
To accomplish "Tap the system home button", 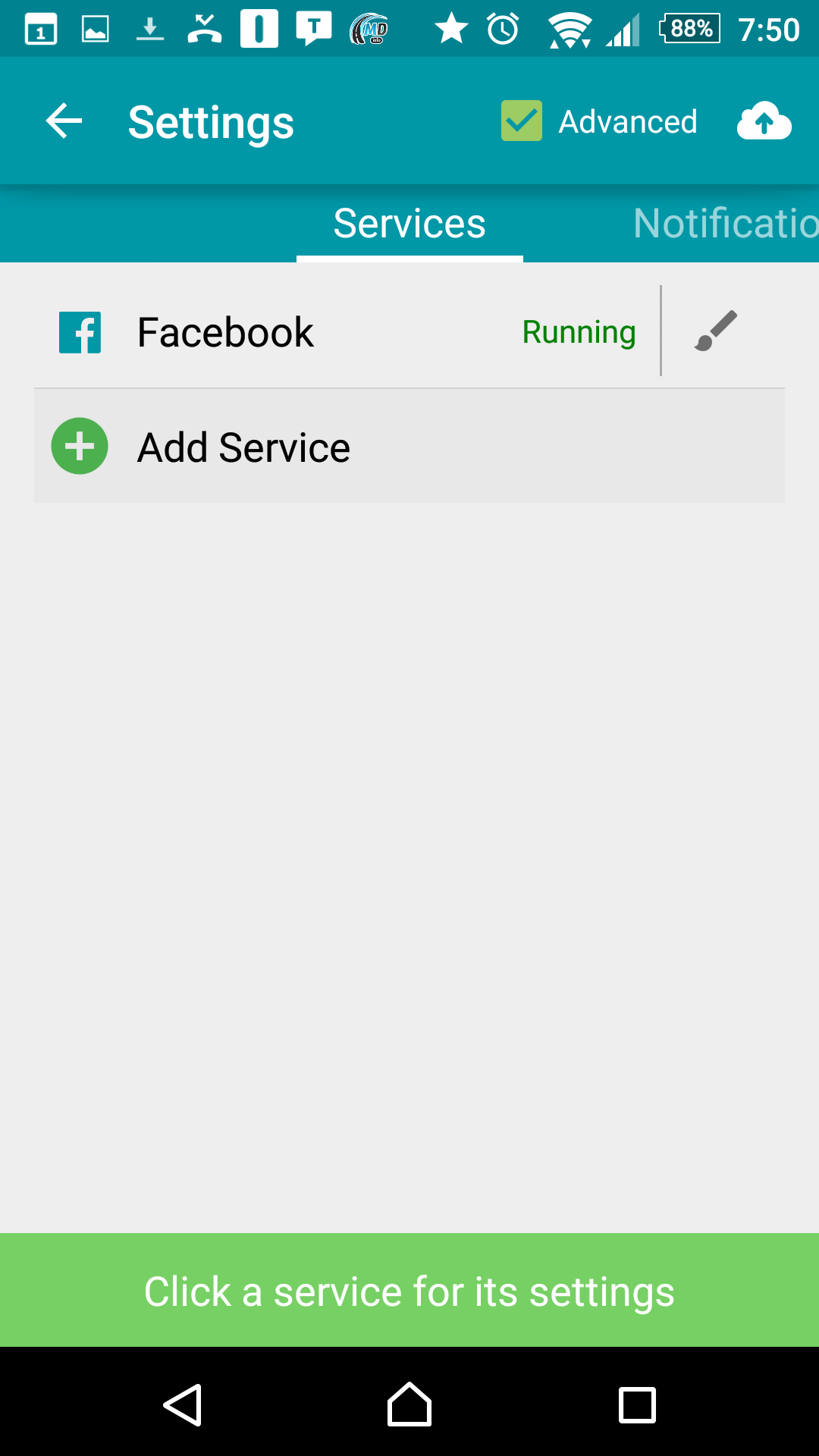I will tap(409, 1404).
